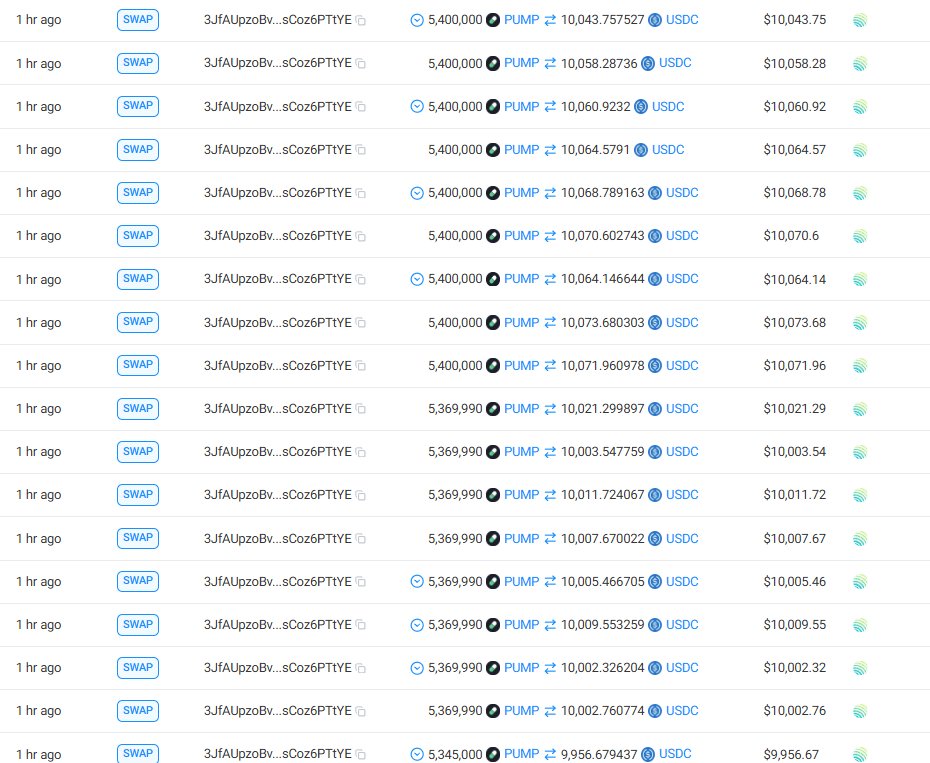The height and width of the screenshot is (763, 930).
Task: Copy address in the $10,003.54 swap row
Action: [361, 452]
